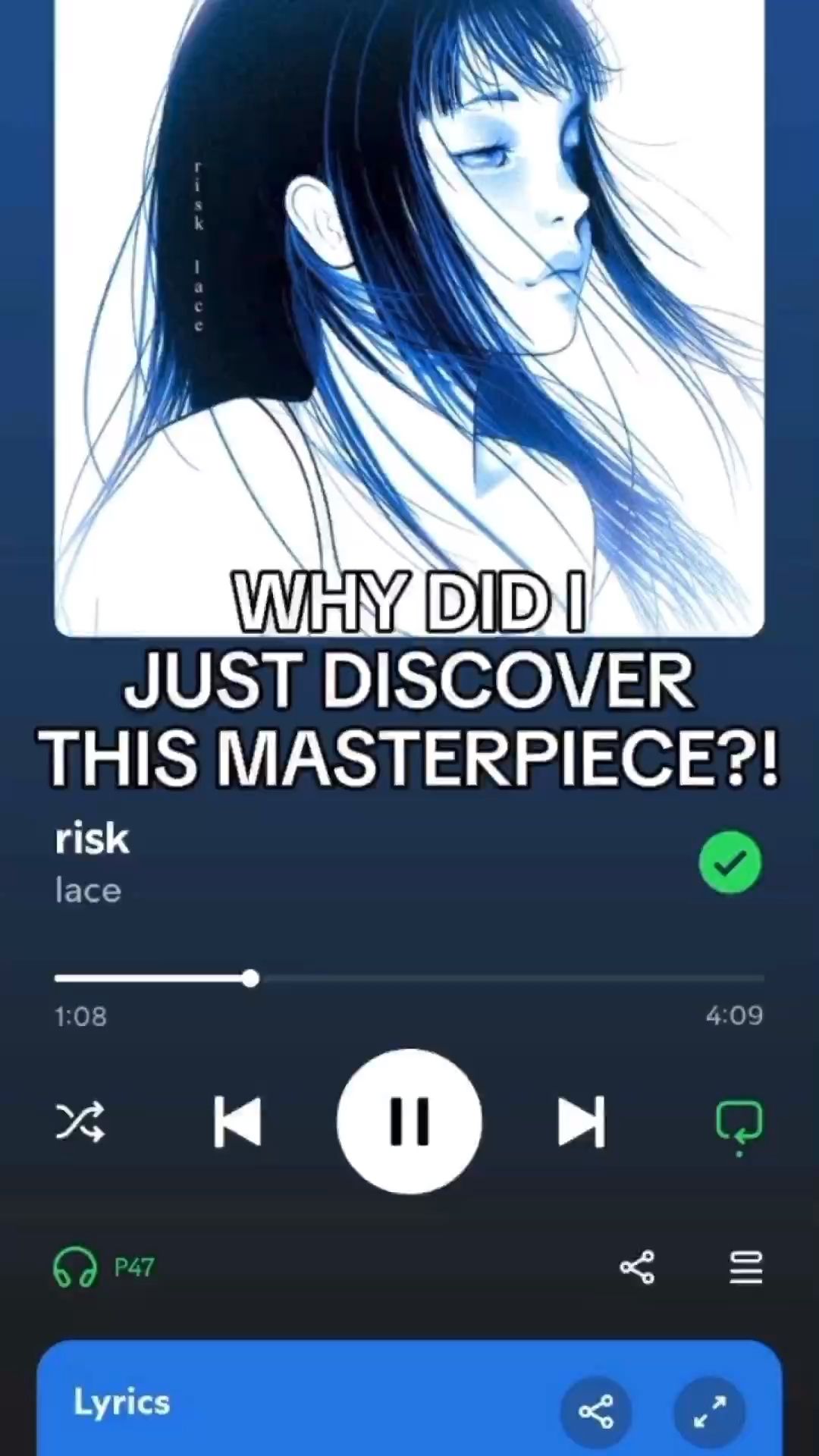Open the P47 headphones device picker
Viewport: 819px width, 1456px height.
pos(104,1267)
